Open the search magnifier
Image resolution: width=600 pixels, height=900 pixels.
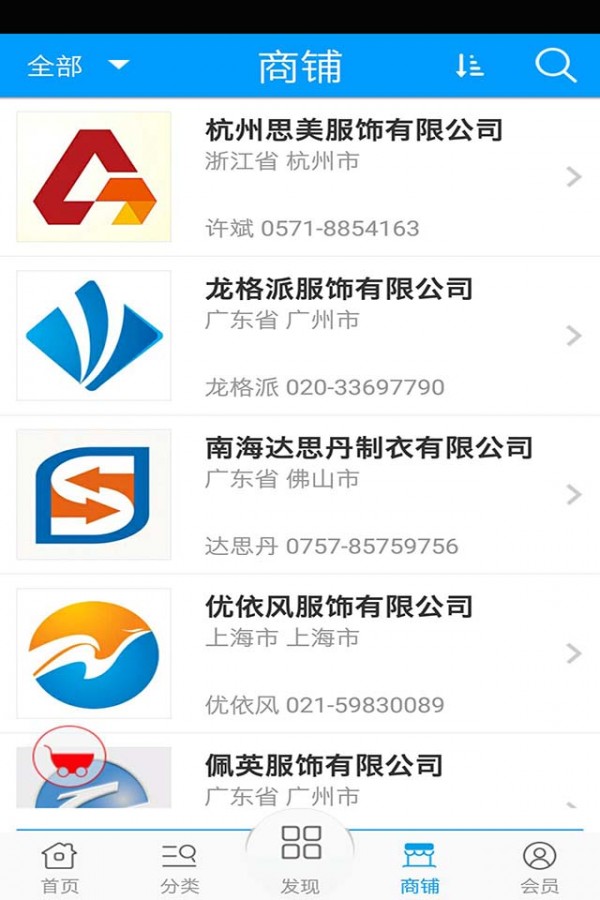[x=555, y=66]
